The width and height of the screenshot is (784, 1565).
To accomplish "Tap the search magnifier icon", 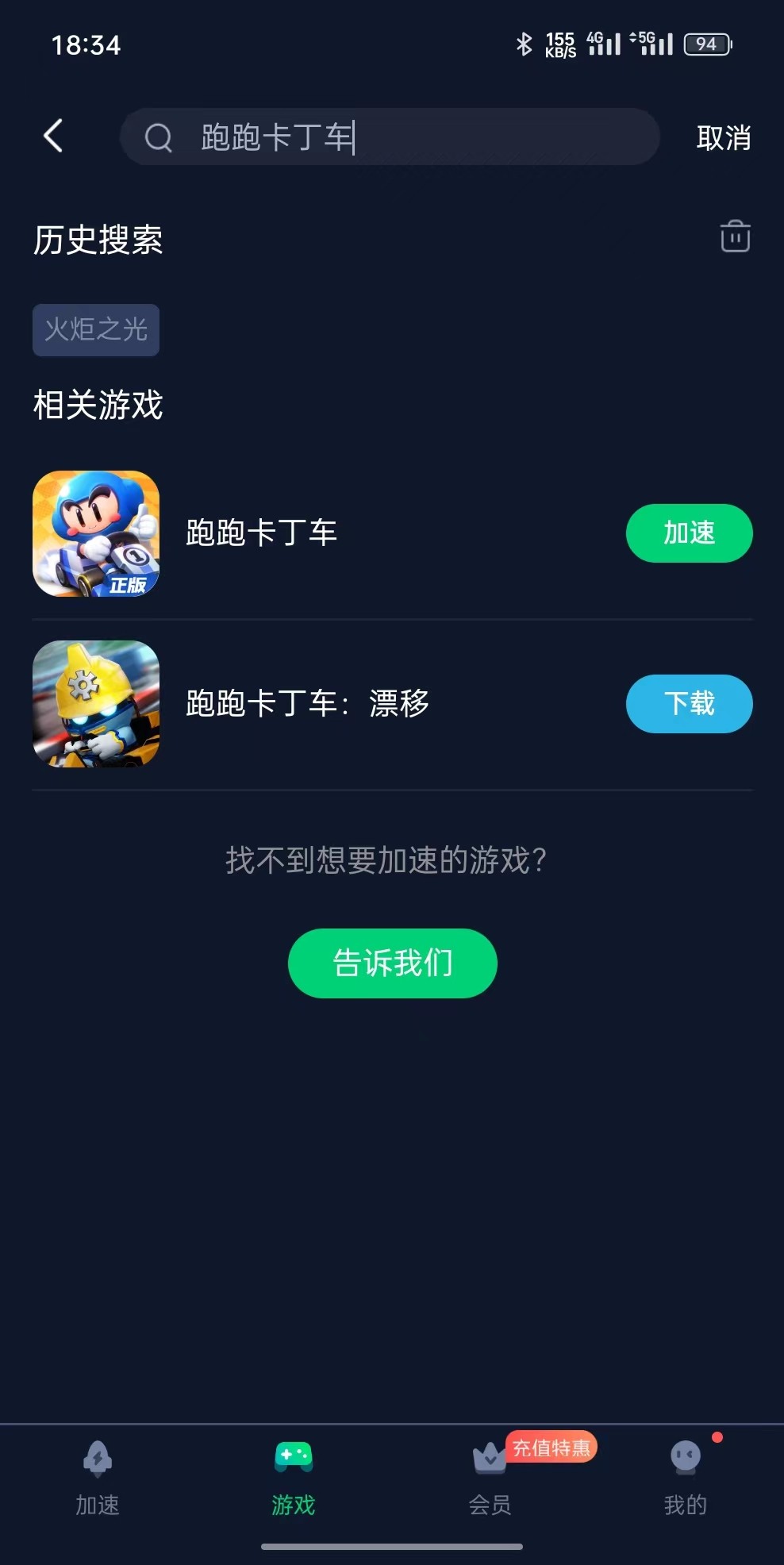I will [x=159, y=137].
